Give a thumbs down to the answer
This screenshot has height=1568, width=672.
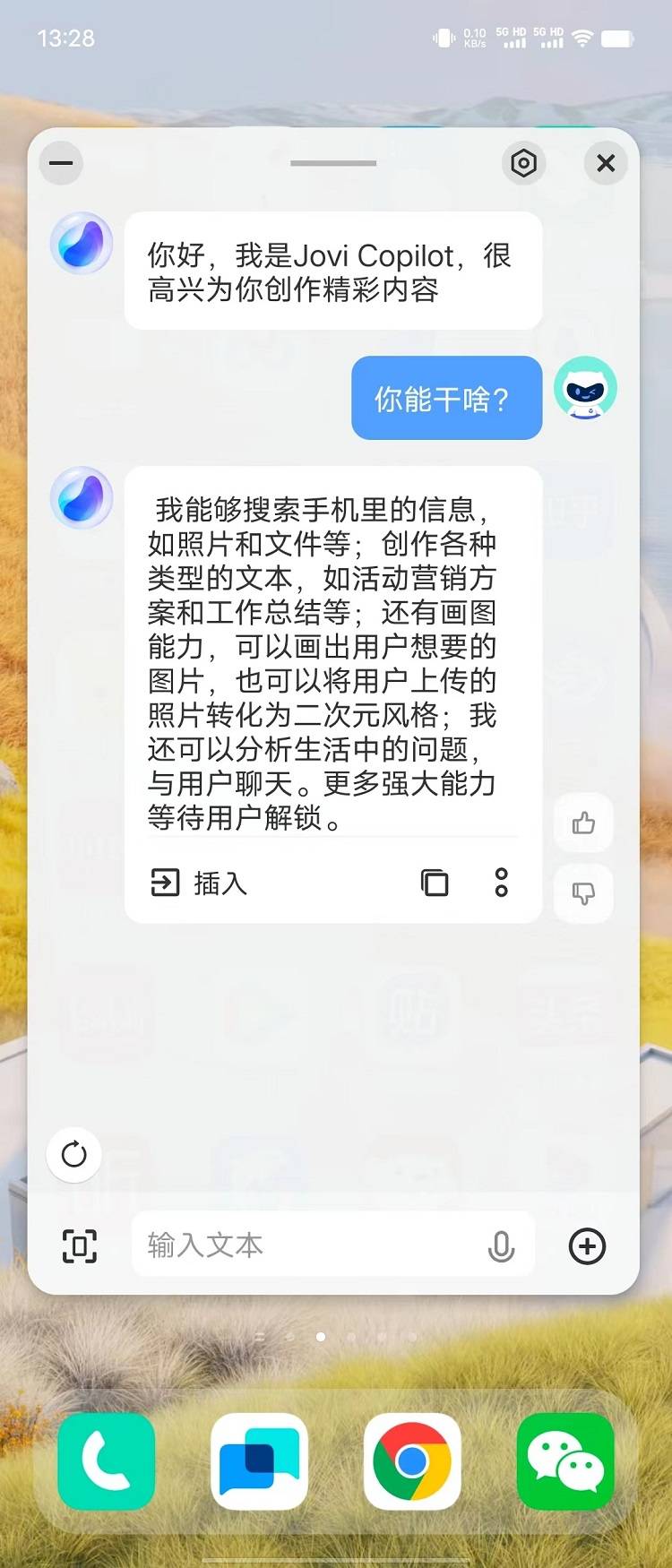pos(582,893)
